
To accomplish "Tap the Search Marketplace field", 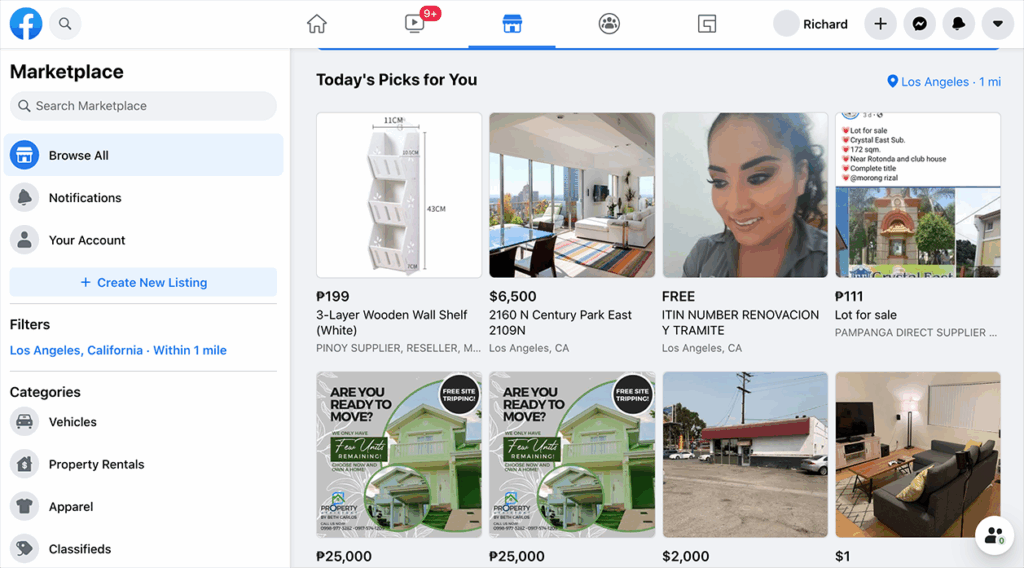I will [x=143, y=106].
